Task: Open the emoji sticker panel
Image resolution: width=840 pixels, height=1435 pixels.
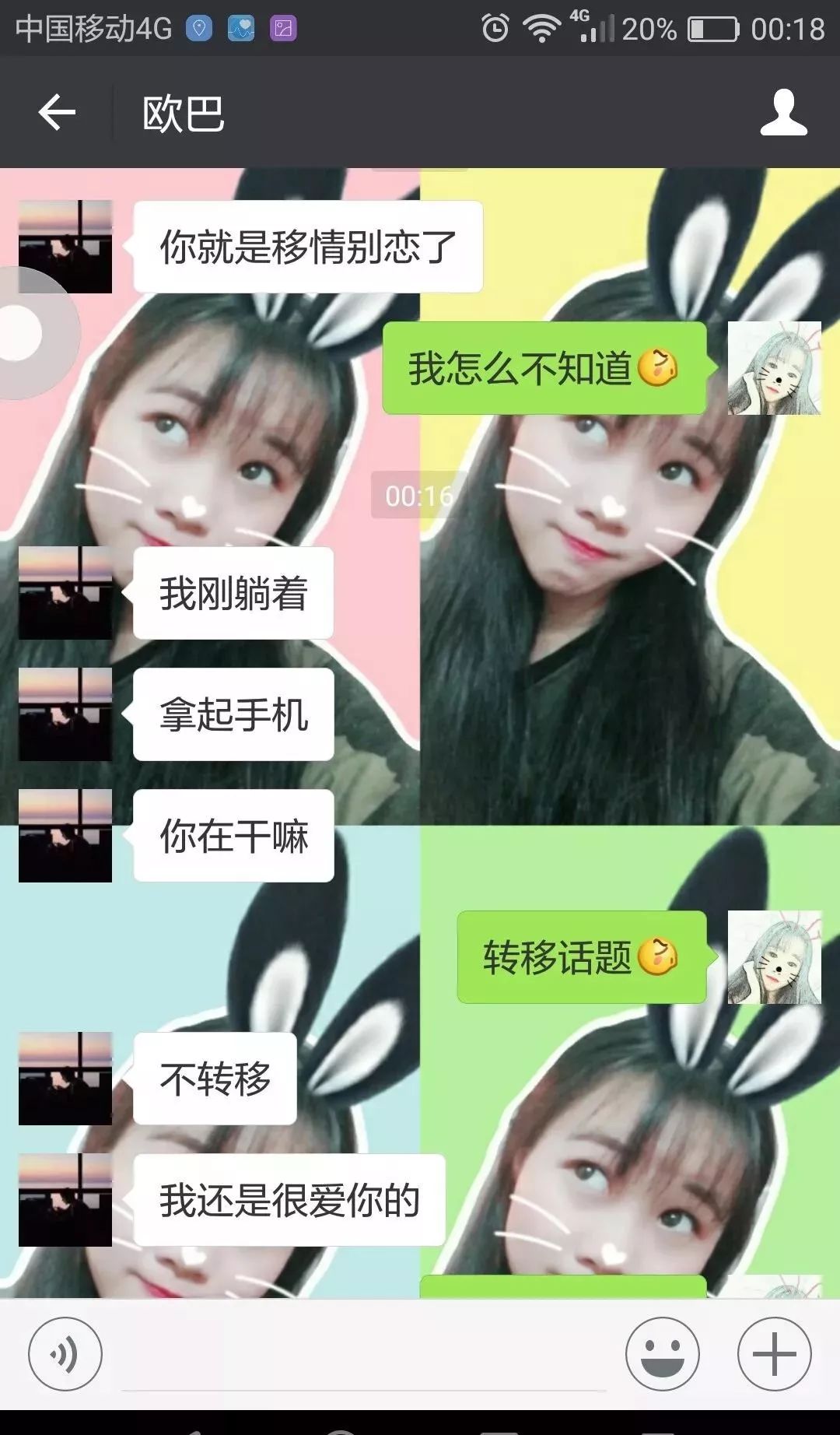Action: click(x=662, y=1354)
